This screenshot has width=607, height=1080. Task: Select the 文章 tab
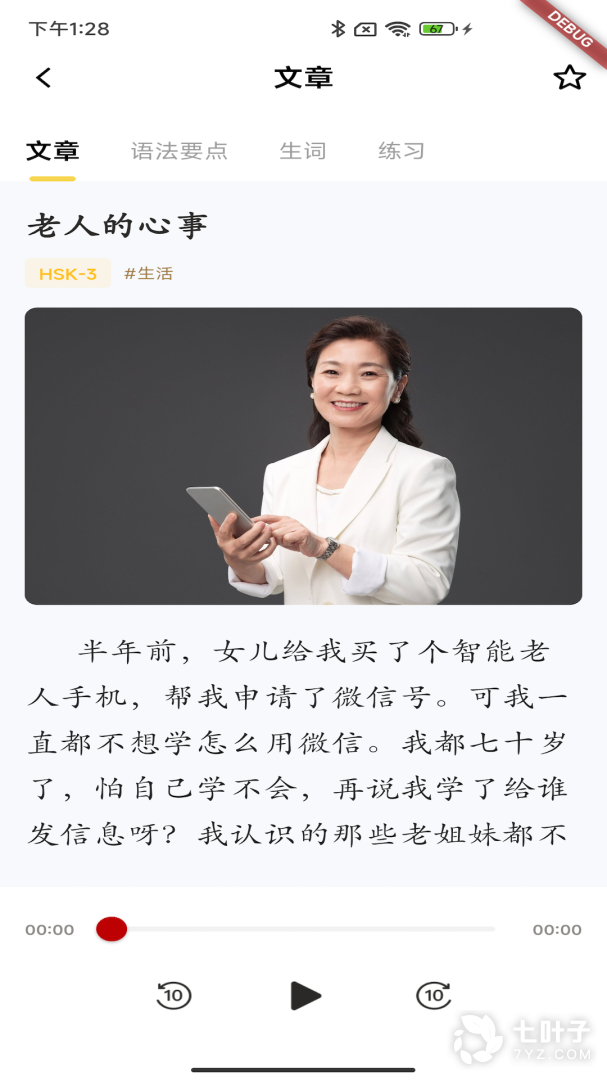(x=52, y=151)
